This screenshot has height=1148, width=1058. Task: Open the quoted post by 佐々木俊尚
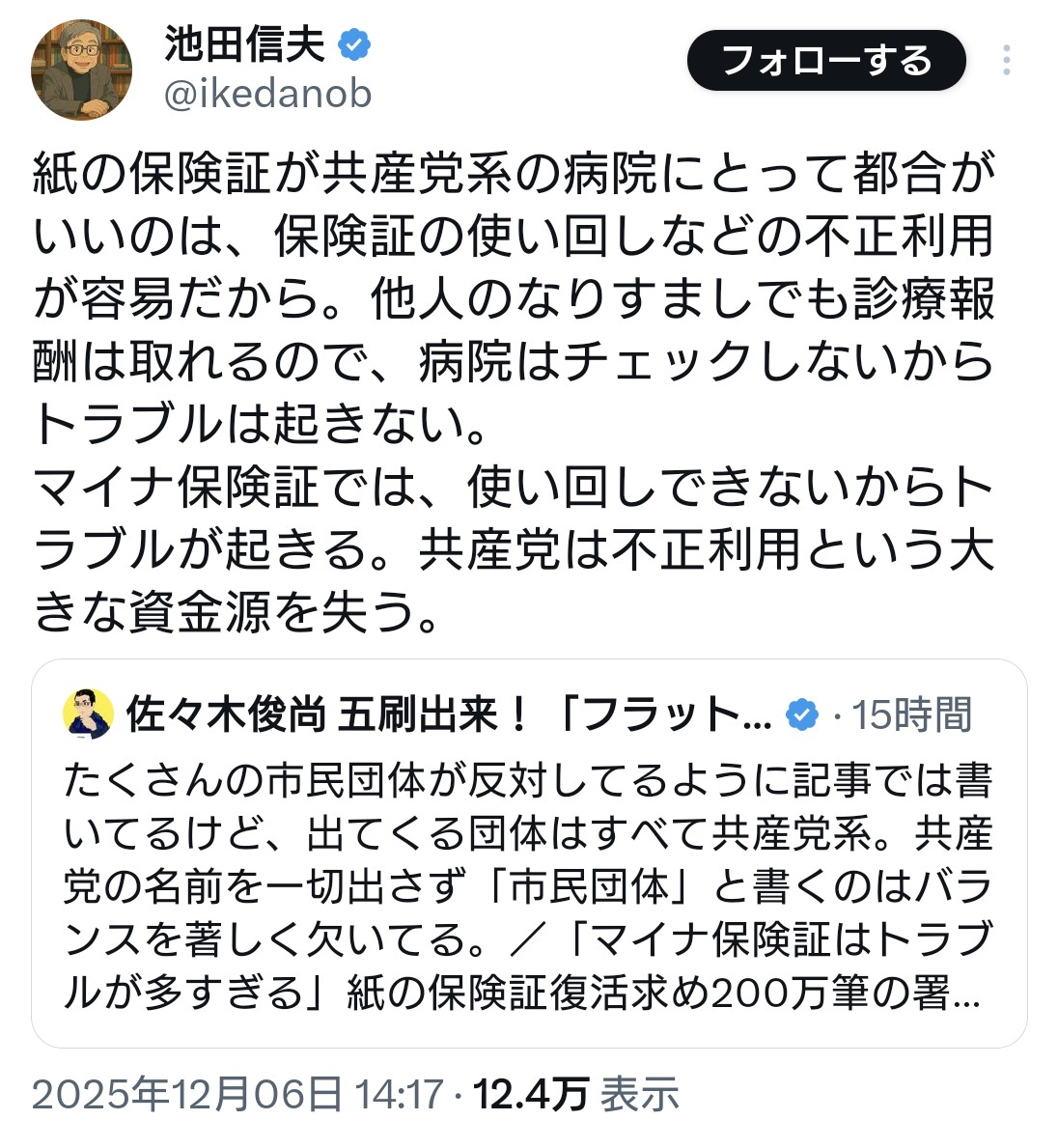528,886
